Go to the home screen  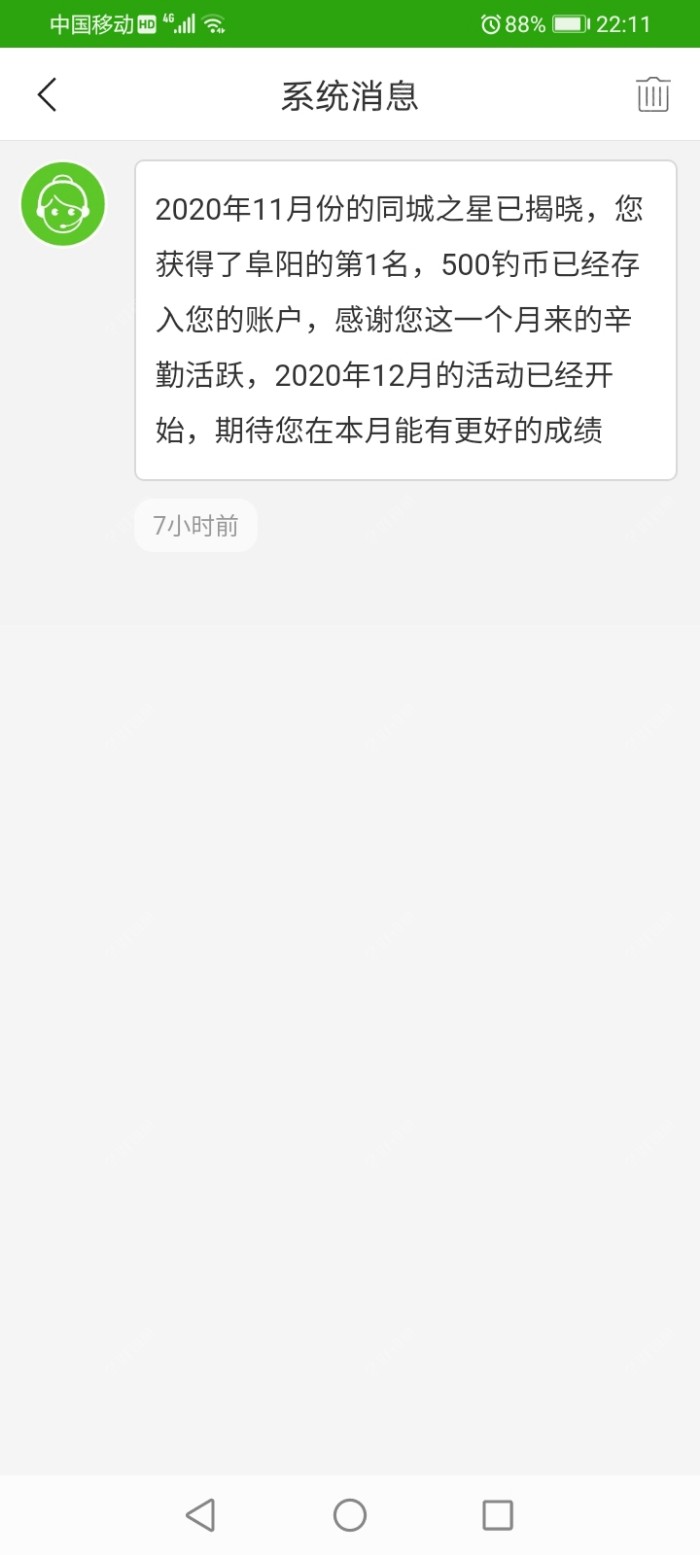coord(350,1514)
